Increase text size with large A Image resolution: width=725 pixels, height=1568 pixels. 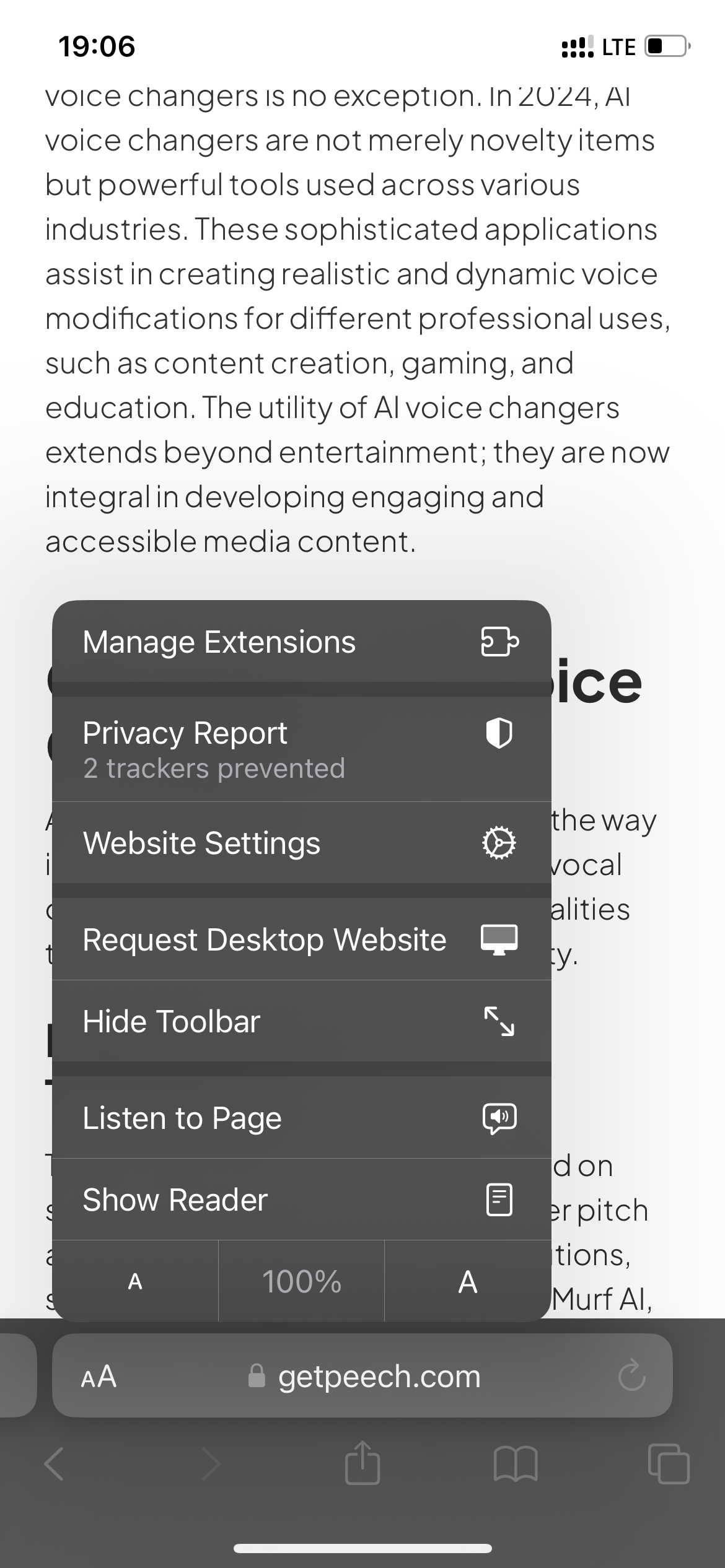pyautogui.click(x=468, y=1281)
